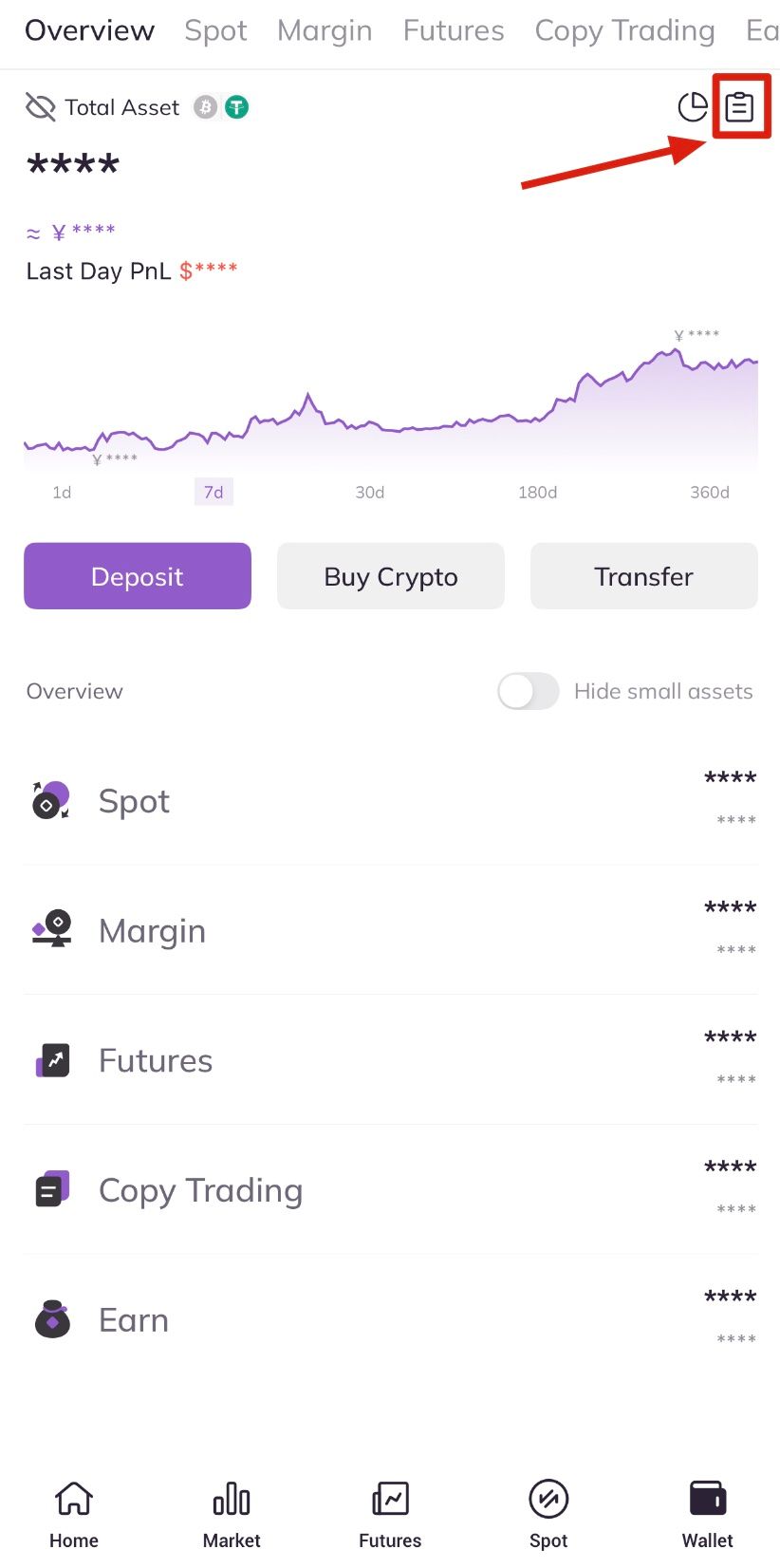Show the 360d chart range
The image size is (780, 1568).
(709, 492)
